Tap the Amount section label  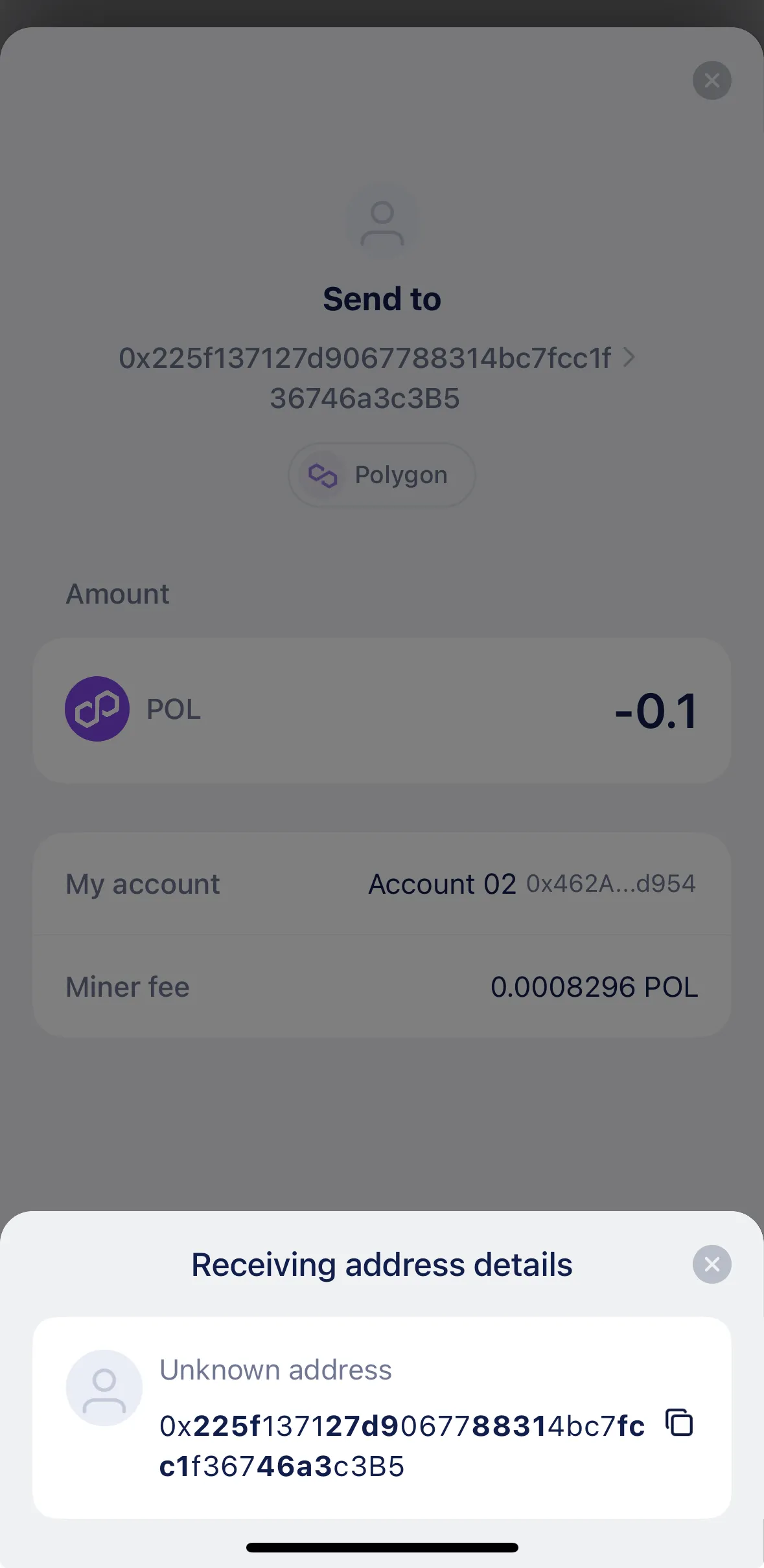117,593
